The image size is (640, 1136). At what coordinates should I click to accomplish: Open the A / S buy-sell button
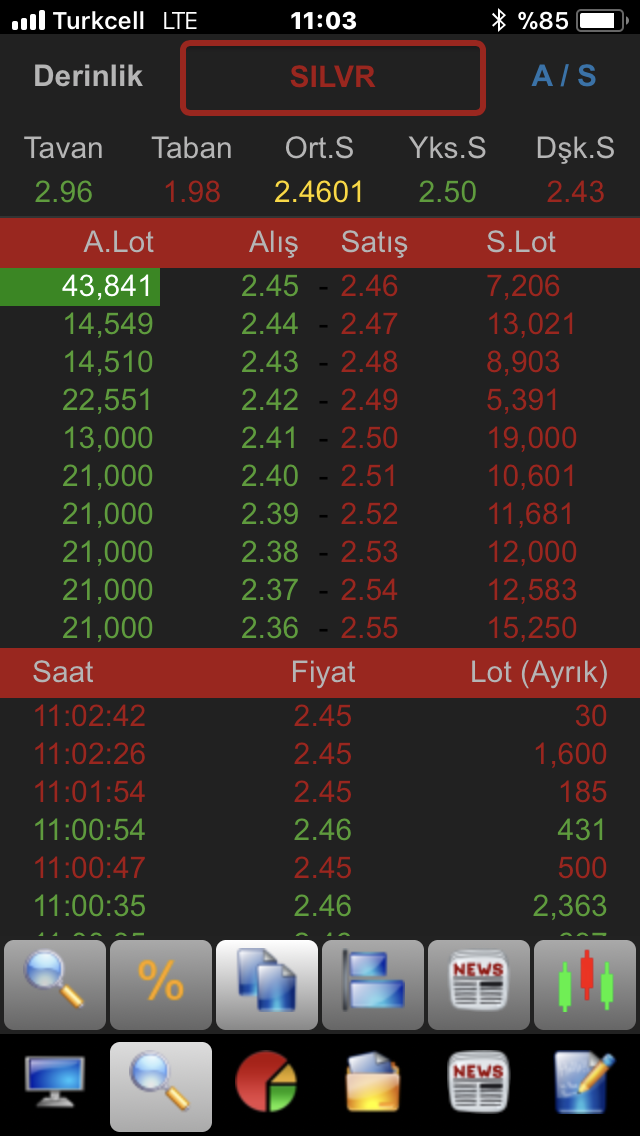(564, 76)
